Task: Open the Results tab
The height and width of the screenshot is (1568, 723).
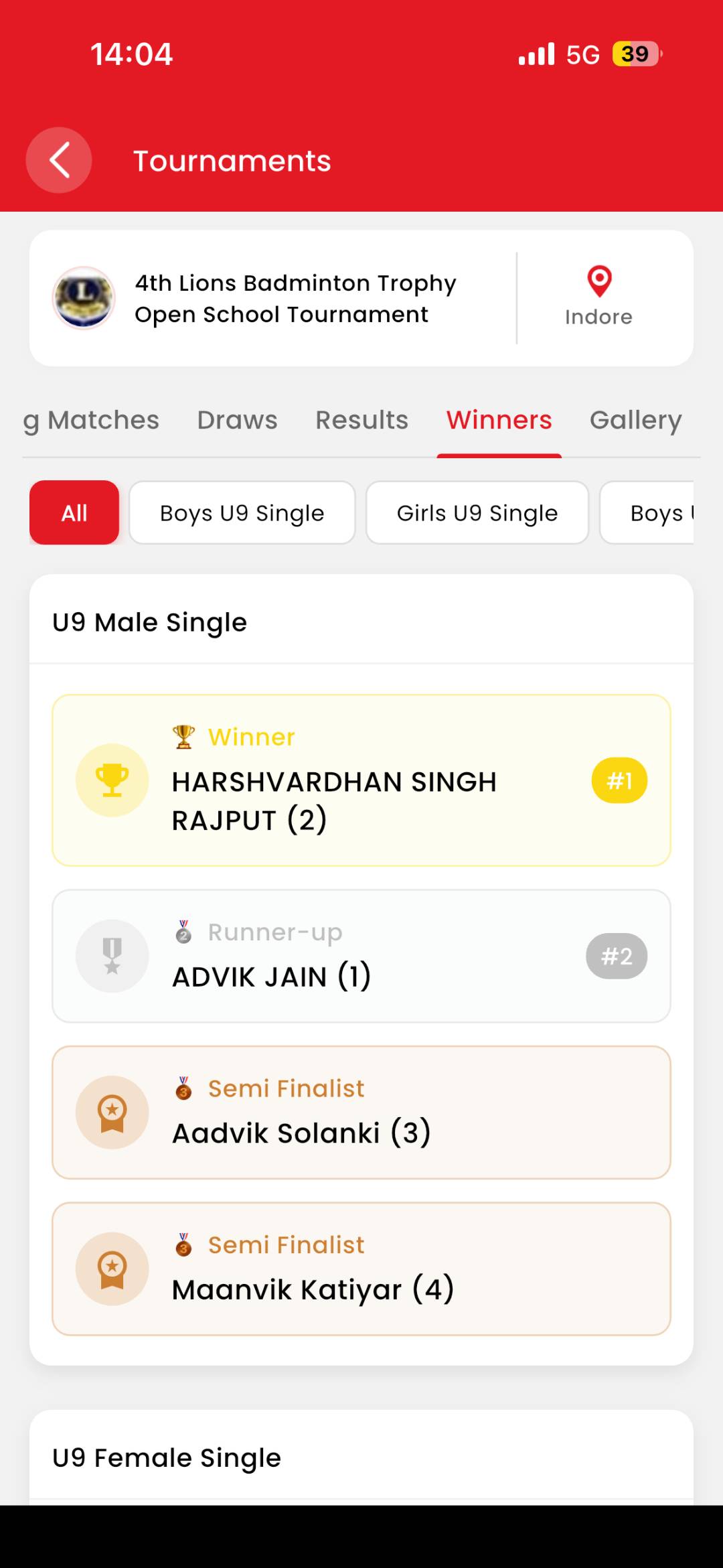Action: 361,421
